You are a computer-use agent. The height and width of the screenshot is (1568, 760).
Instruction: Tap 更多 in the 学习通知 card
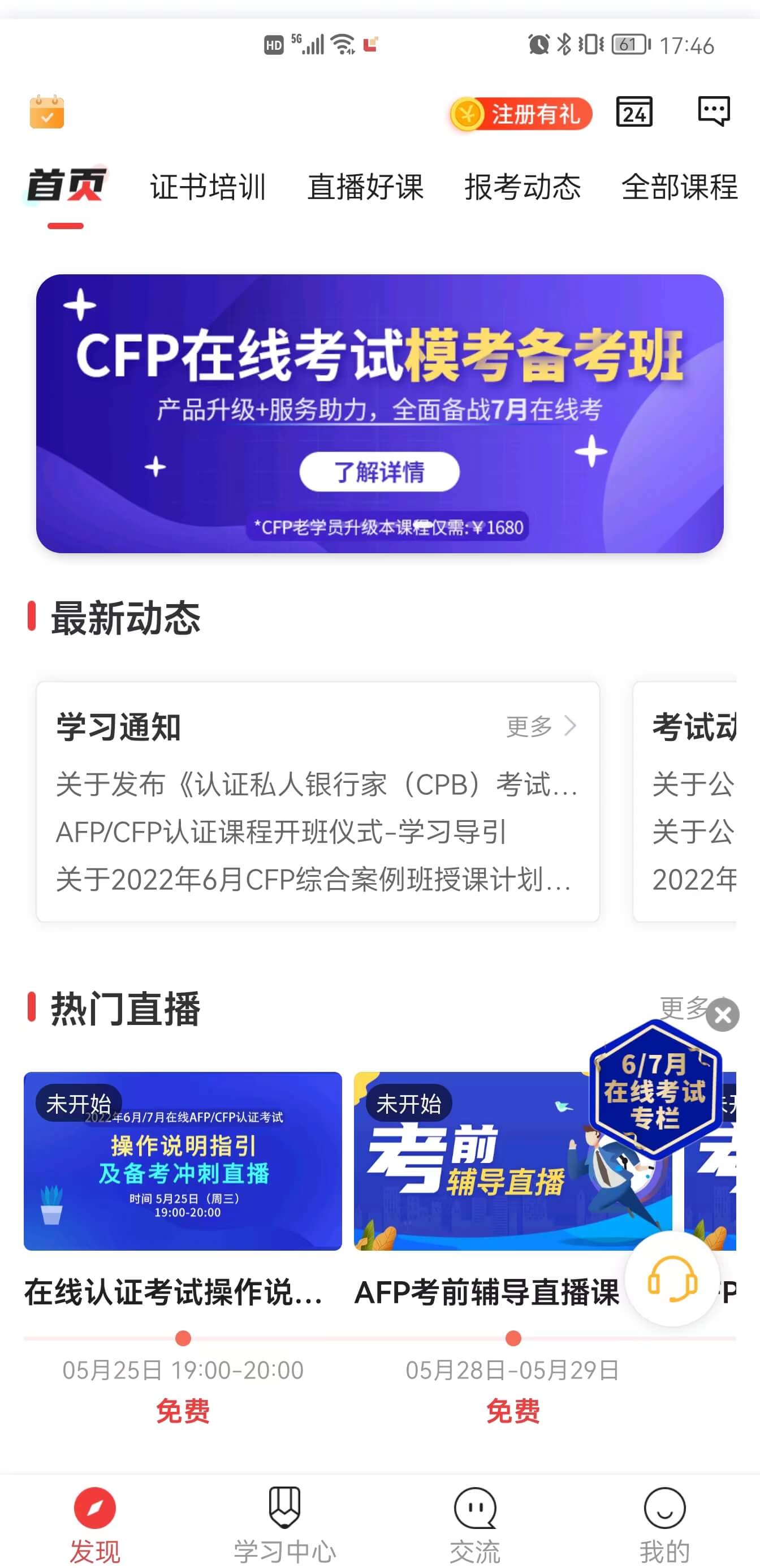[541, 726]
